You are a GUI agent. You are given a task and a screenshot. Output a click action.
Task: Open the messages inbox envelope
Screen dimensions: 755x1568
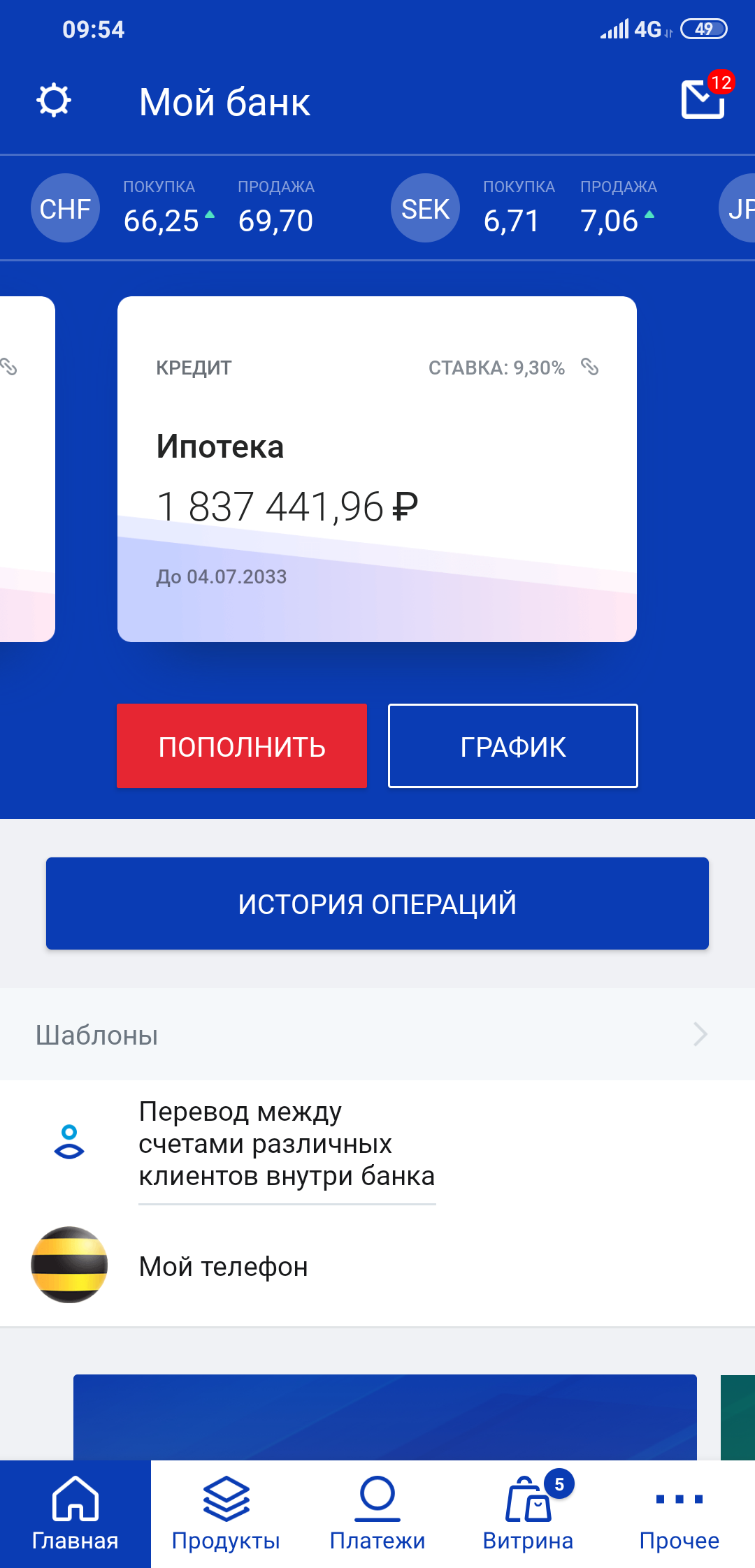click(703, 99)
